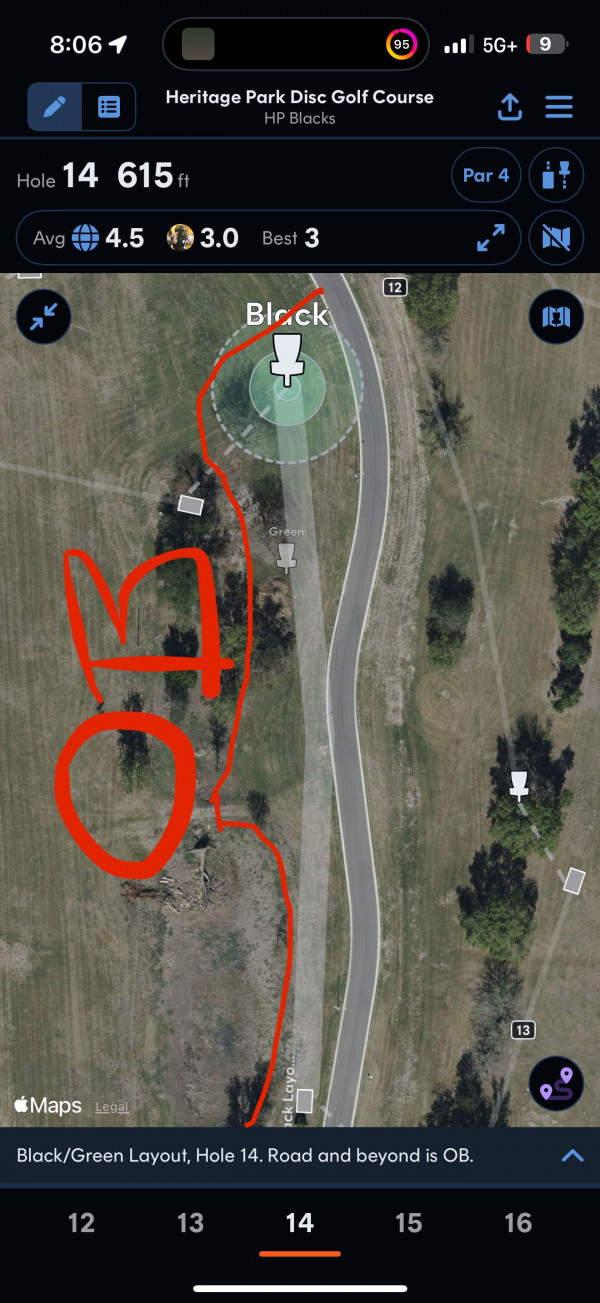Tap the Par 4 button
Viewport: 600px width, 1303px height.
tap(486, 176)
